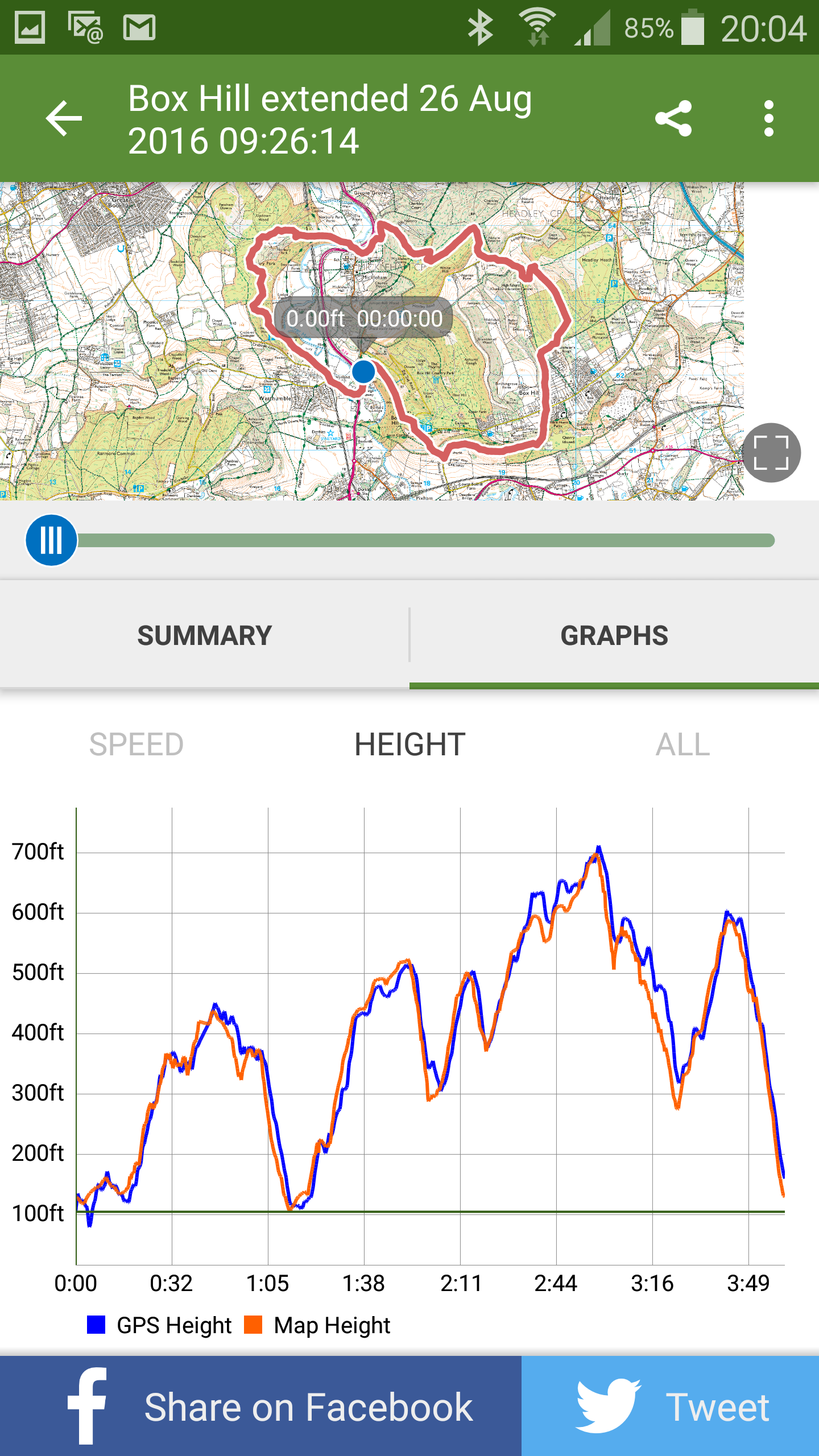Tap the route playback slider handle
The width and height of the screenshot is (819, 1456).
coord(51,540)
